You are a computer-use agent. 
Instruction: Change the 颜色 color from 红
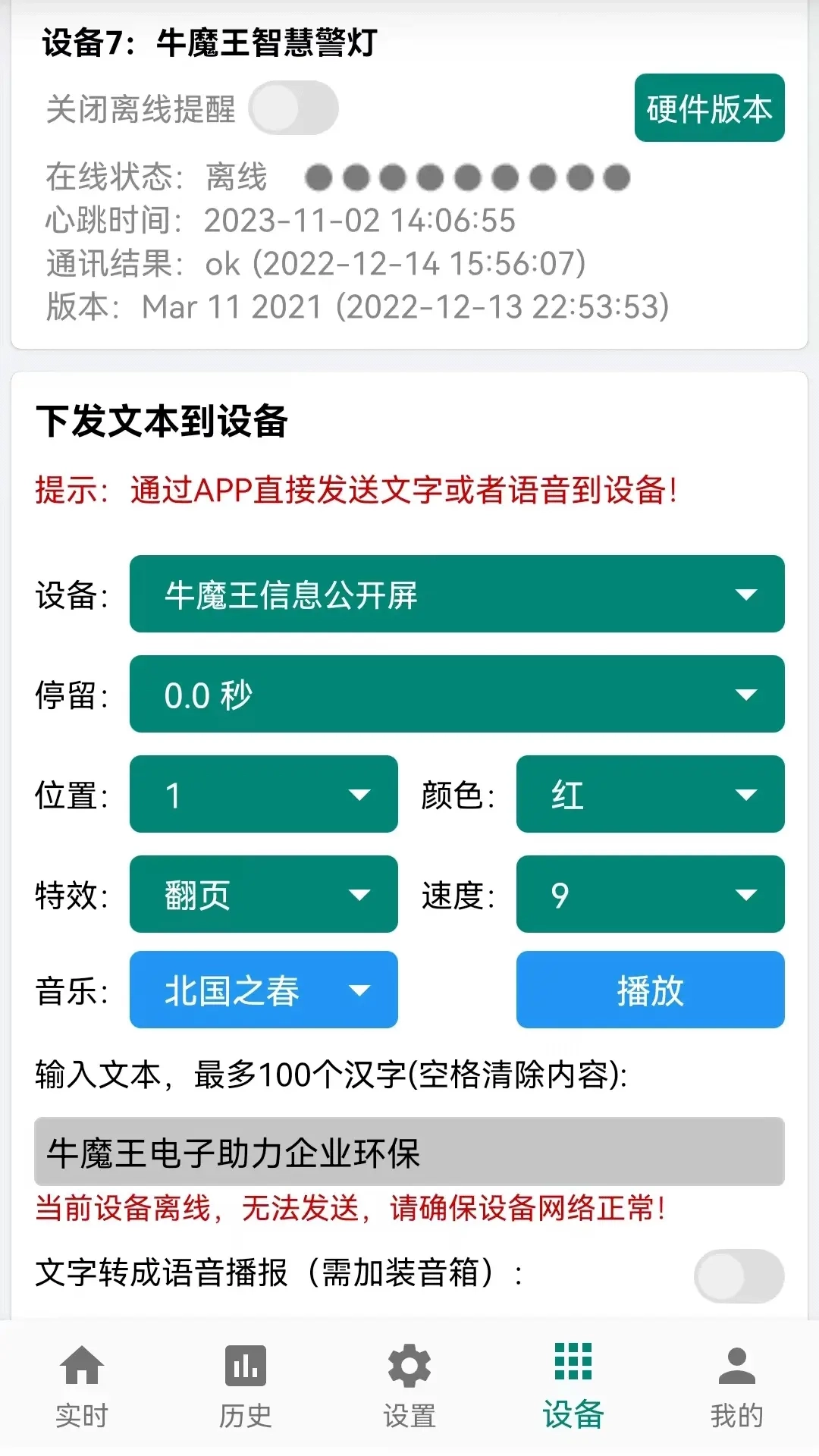649,795
